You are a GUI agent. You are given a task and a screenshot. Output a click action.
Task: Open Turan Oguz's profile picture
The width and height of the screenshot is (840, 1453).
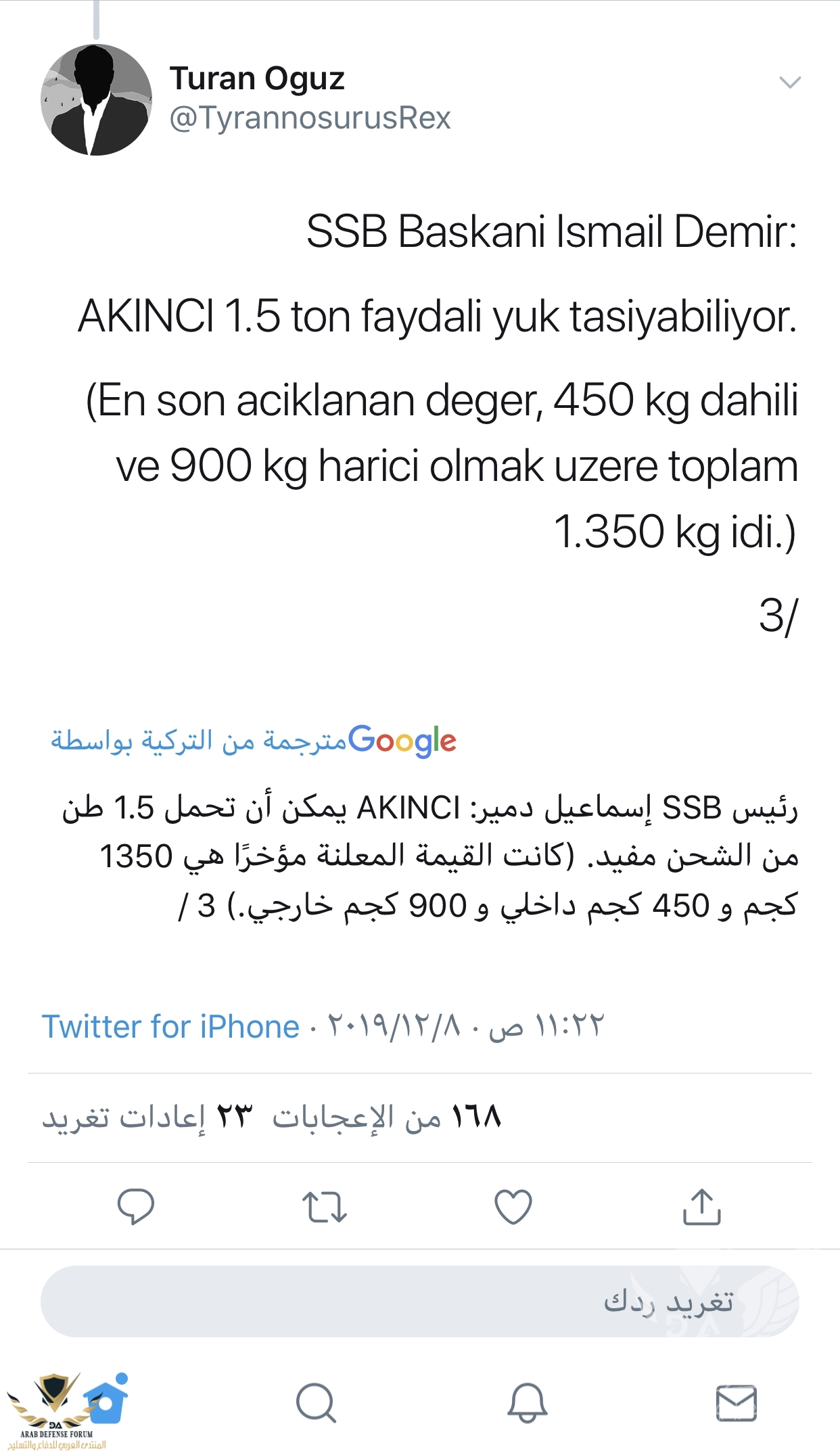tap(97, 100)
